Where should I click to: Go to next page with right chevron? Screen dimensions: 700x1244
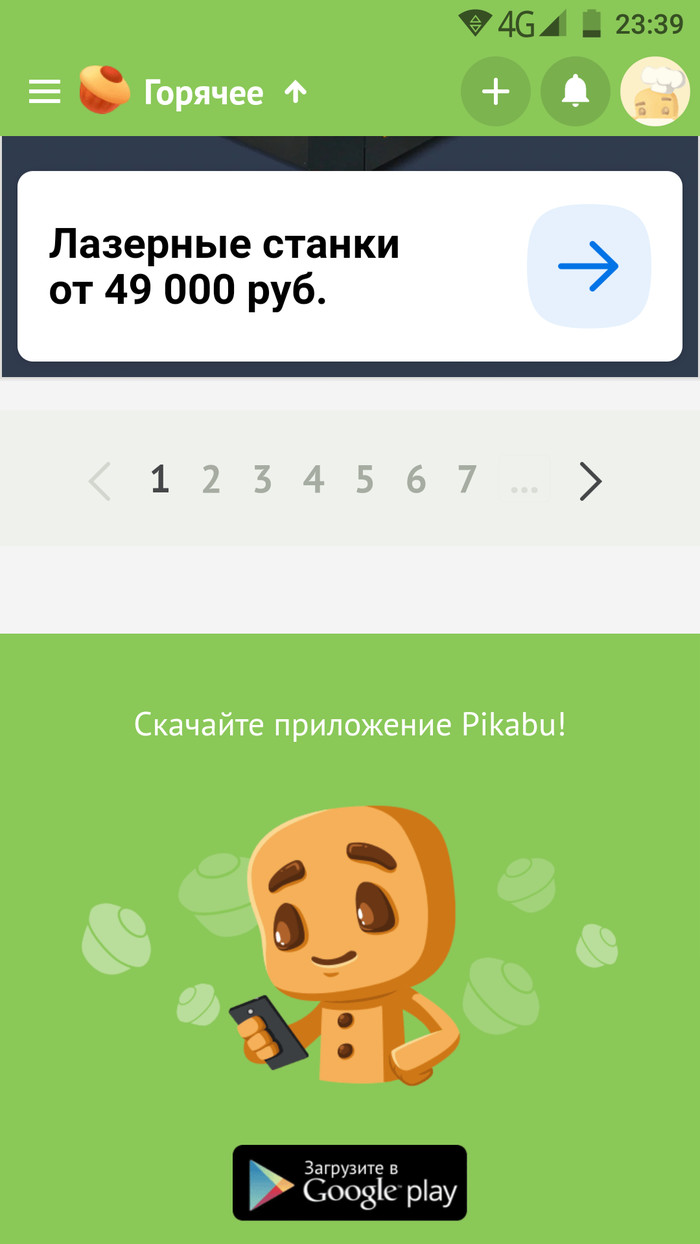pos(591,482)
